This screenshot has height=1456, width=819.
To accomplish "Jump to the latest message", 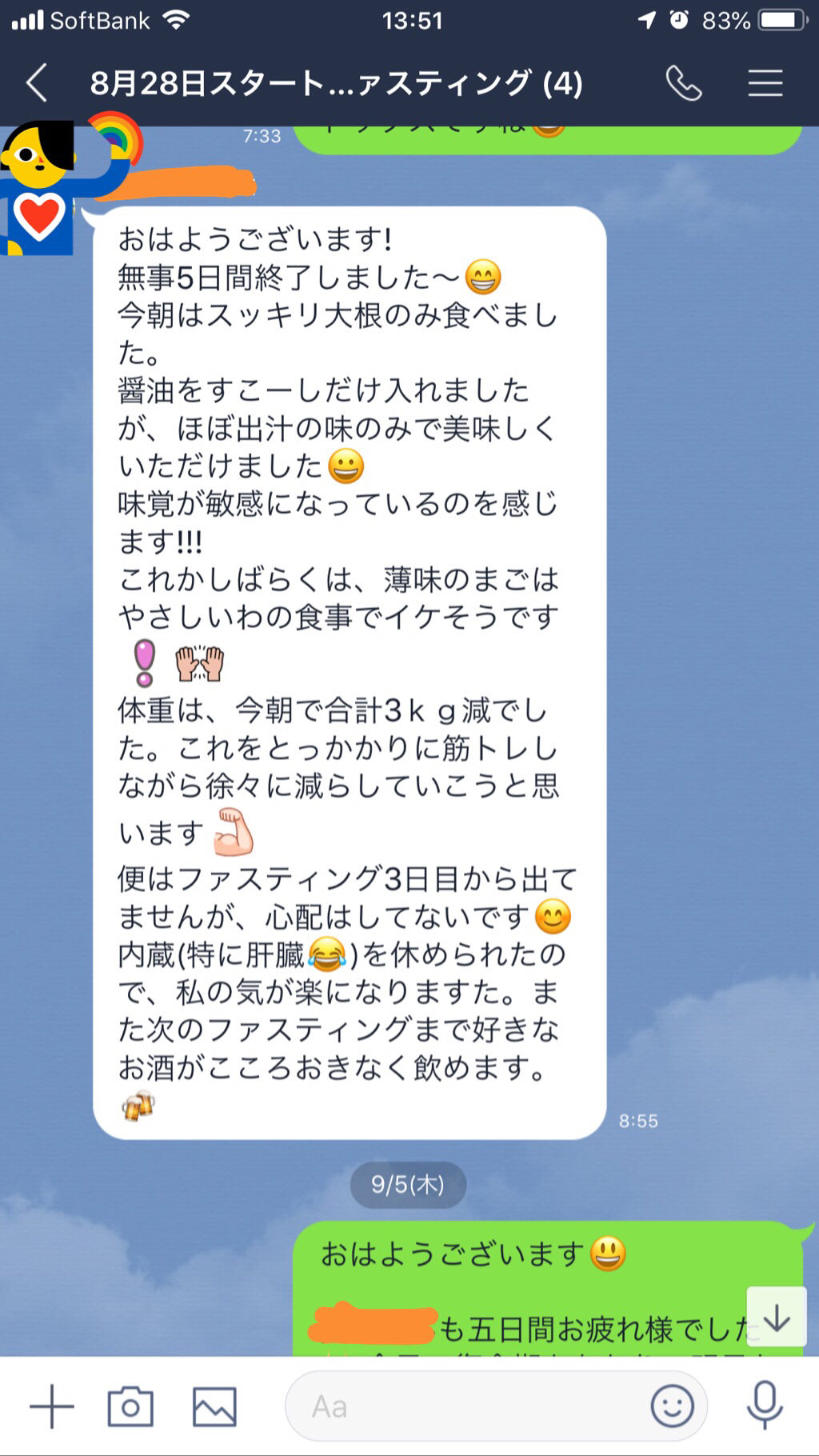I will click(x=776, y=1318).
